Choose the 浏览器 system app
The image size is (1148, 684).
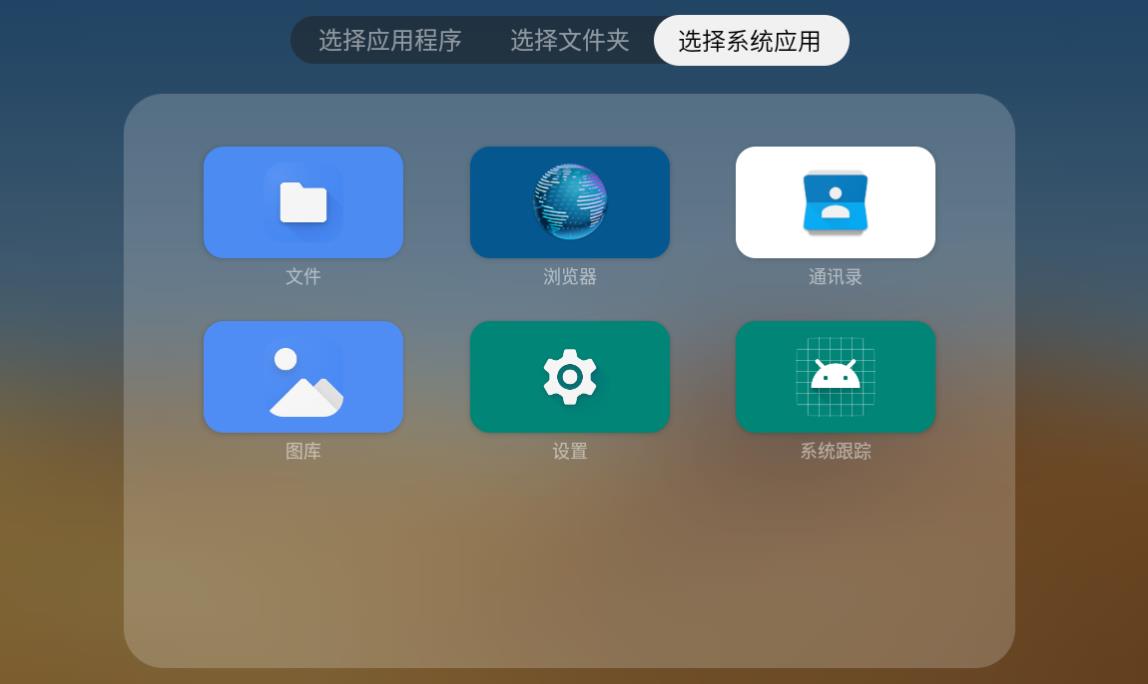570,203
